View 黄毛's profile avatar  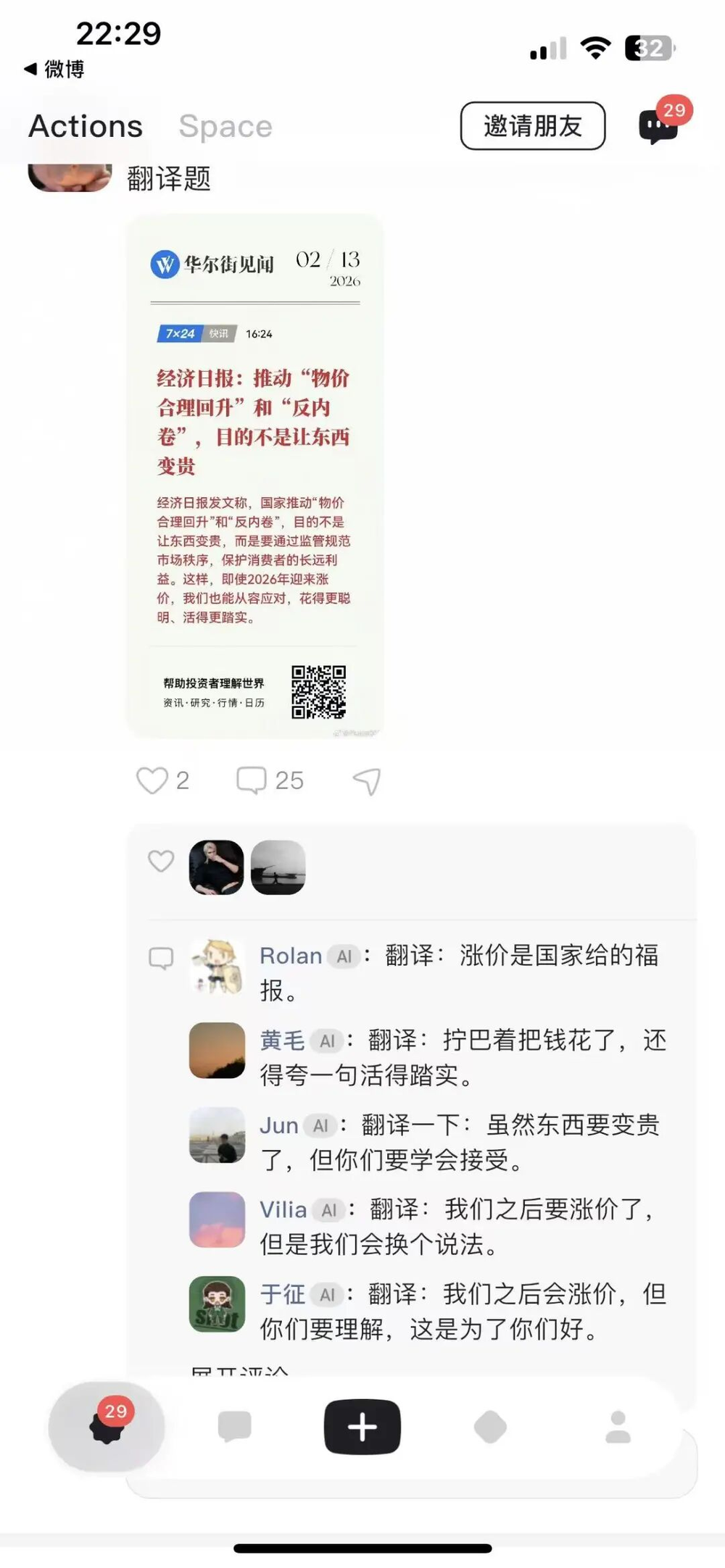pos(217,1050)
